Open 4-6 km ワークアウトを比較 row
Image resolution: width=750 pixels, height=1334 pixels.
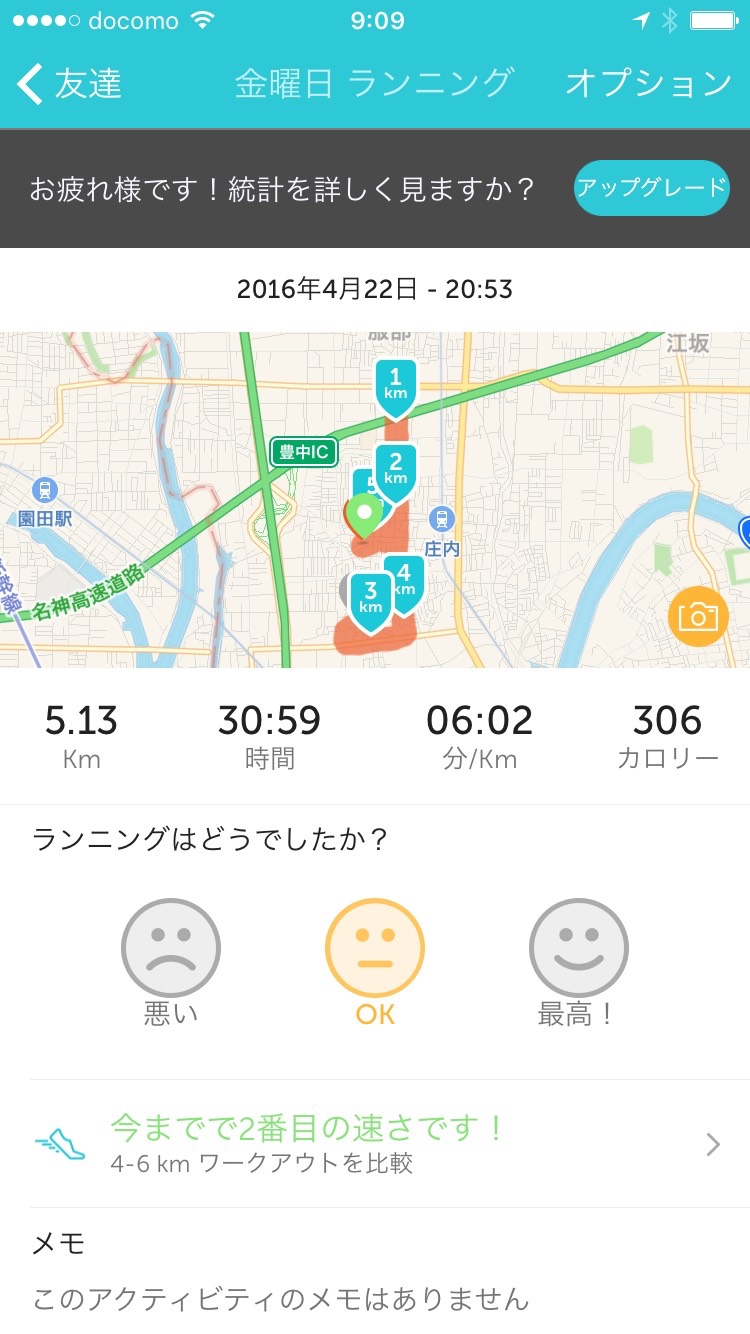(375, 1144)
